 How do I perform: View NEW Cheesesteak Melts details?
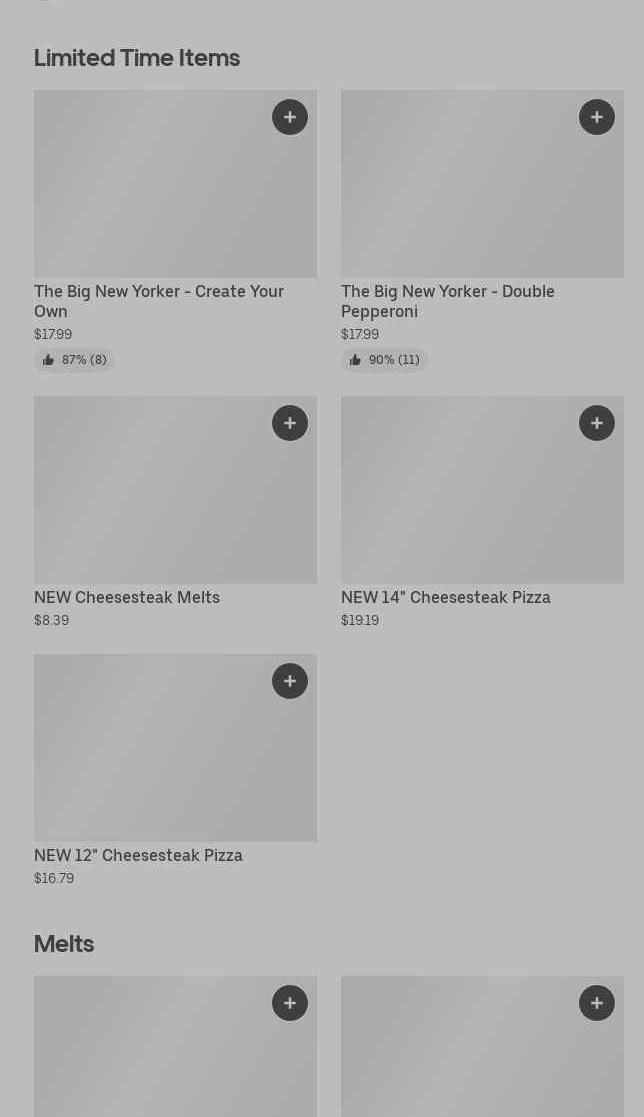127,597
